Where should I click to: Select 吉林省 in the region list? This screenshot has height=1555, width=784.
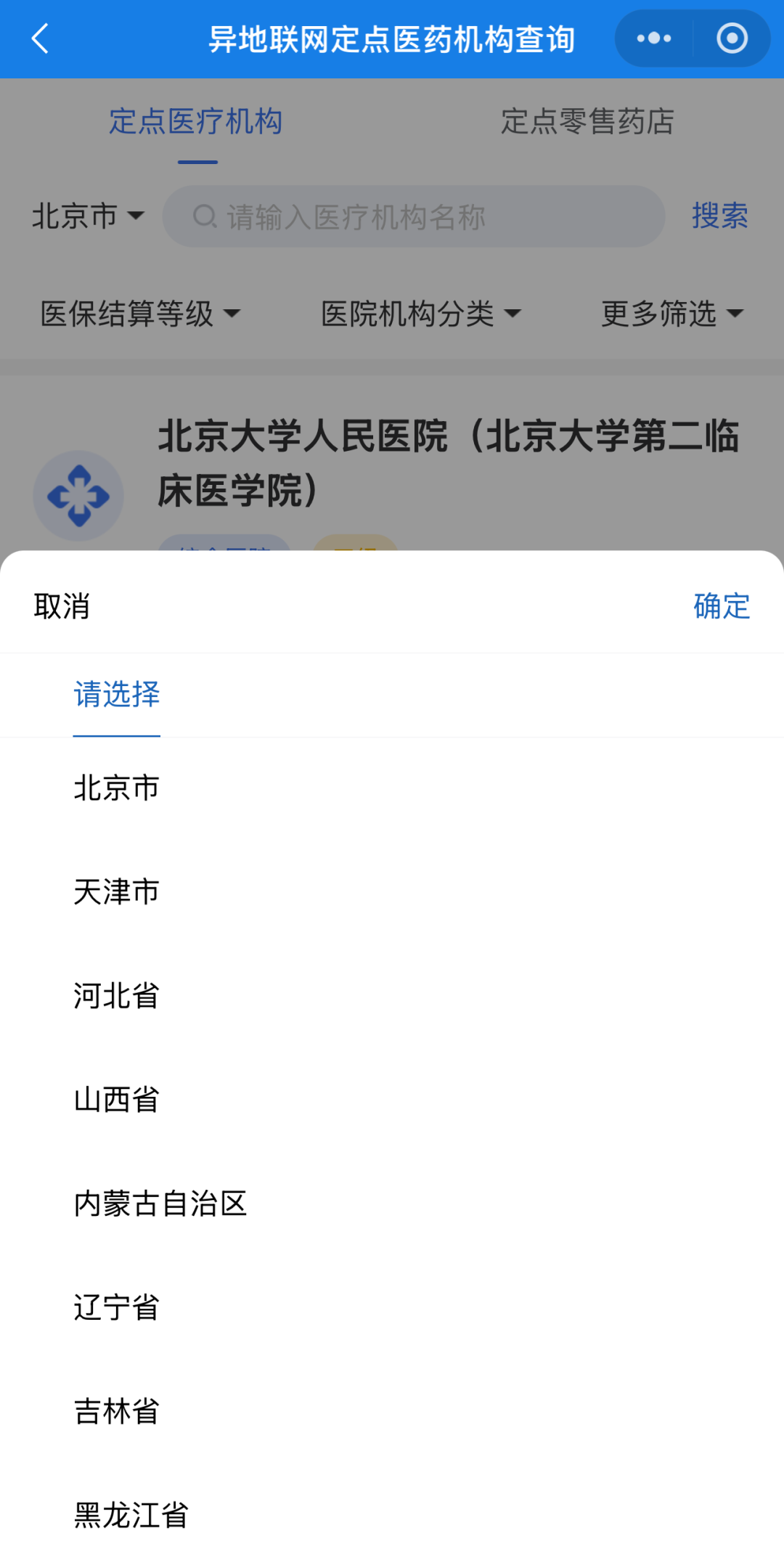[117, 1411]
